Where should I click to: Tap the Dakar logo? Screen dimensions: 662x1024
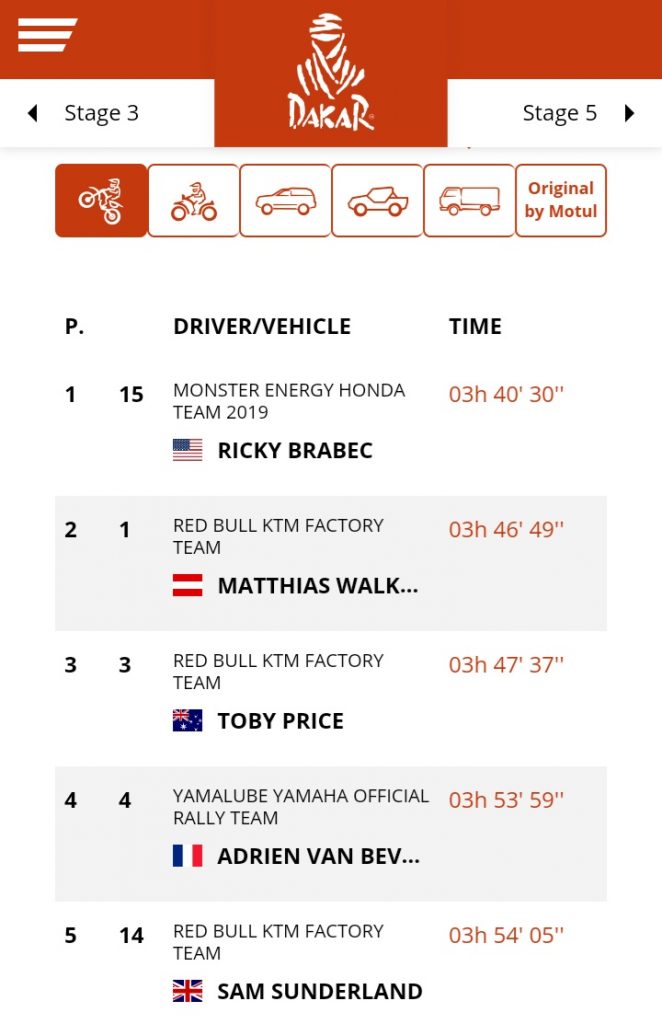pyautogui.click(x=330, y=73)
